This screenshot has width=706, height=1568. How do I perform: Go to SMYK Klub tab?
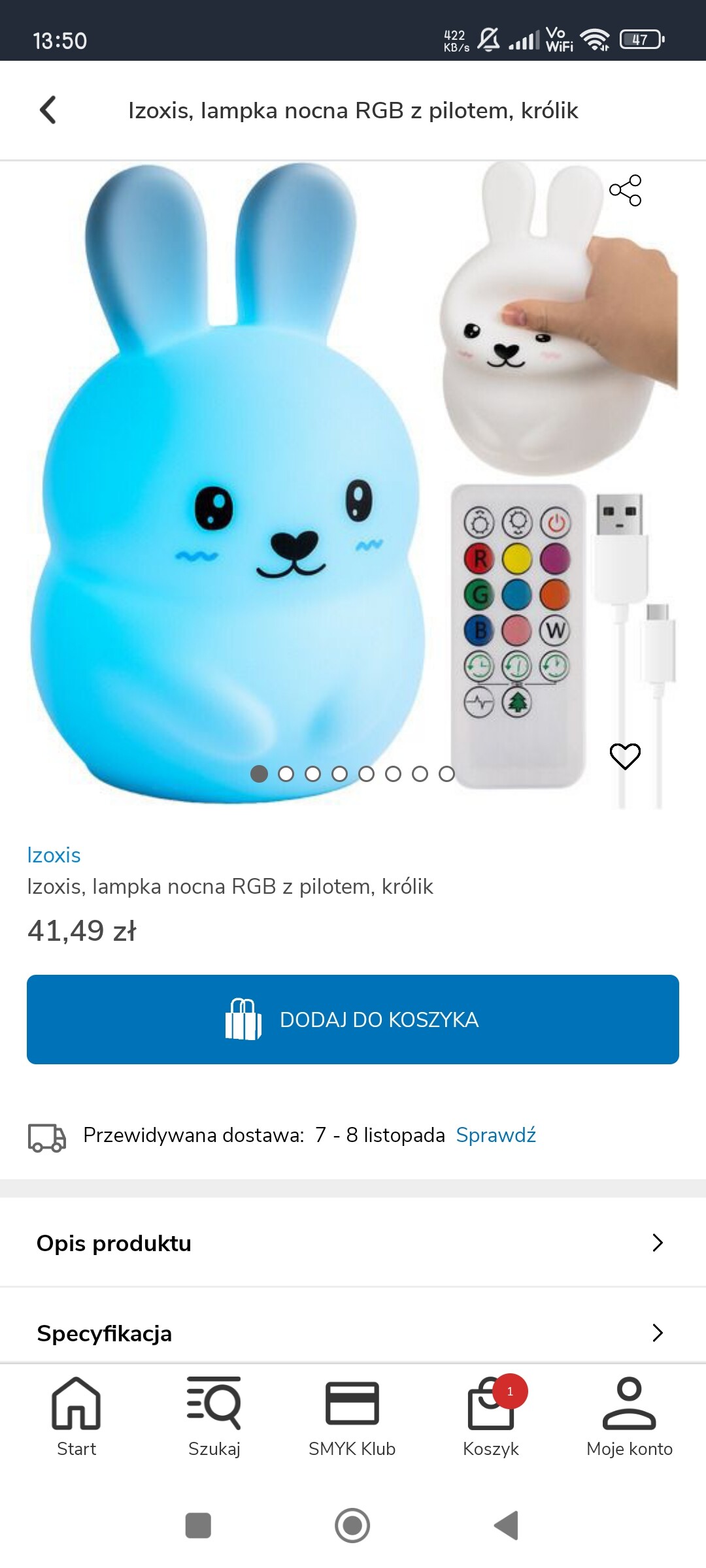coord(352,1416)
